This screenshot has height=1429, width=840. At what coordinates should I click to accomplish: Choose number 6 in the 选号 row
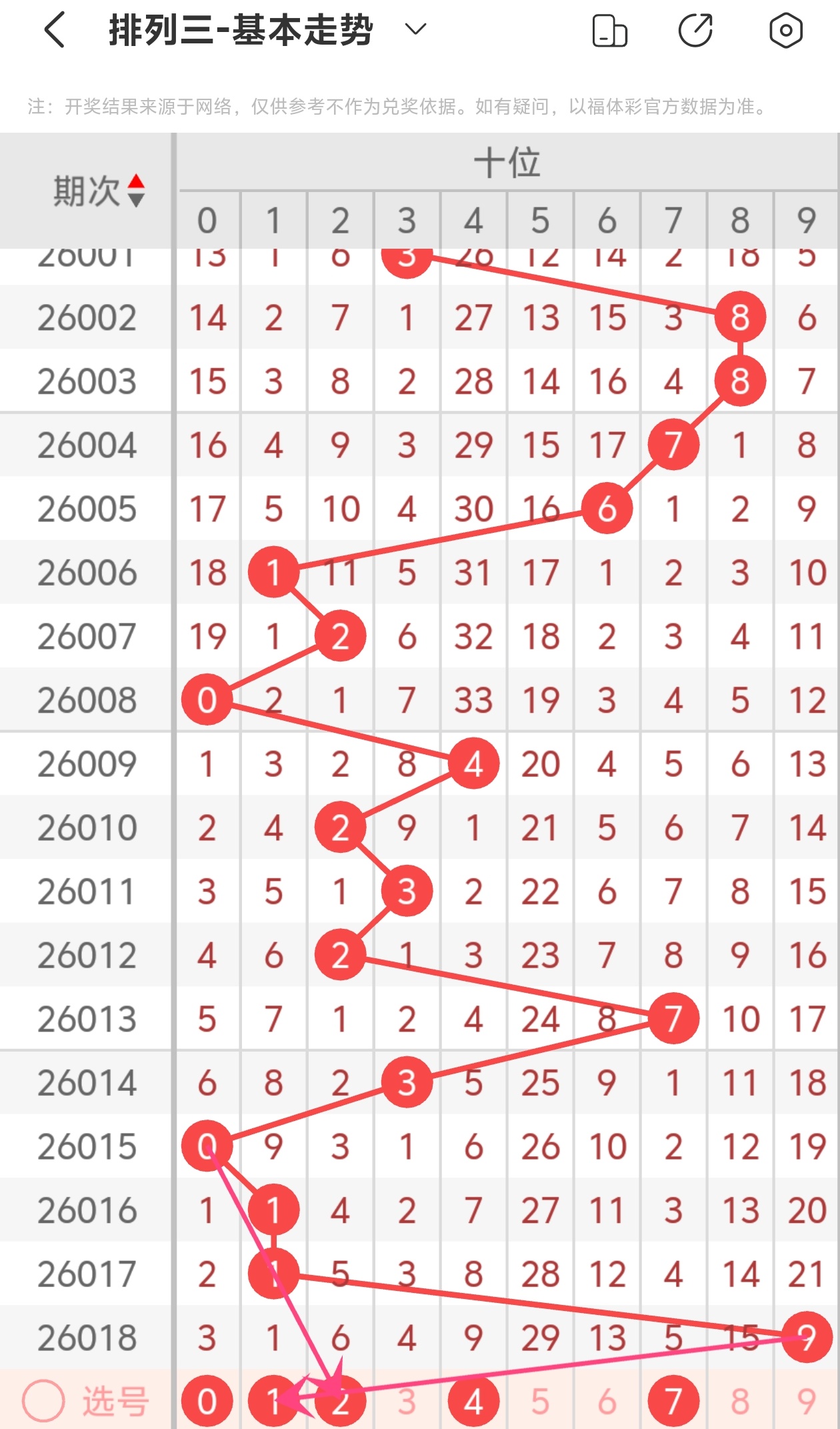click(607, 1401)
